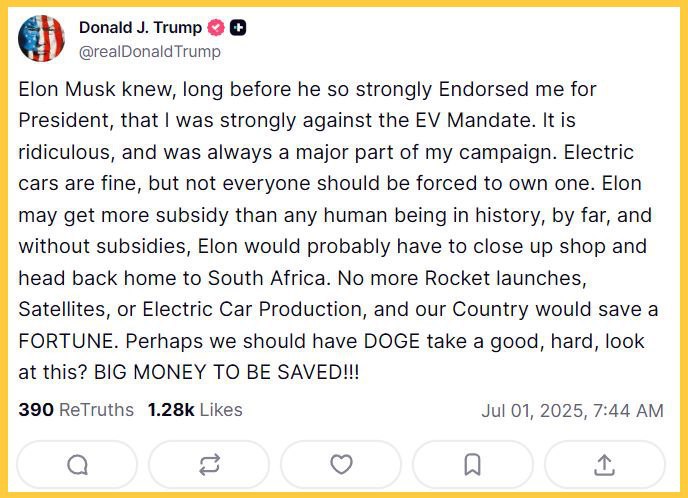Bookmark this post

(473, 465)
